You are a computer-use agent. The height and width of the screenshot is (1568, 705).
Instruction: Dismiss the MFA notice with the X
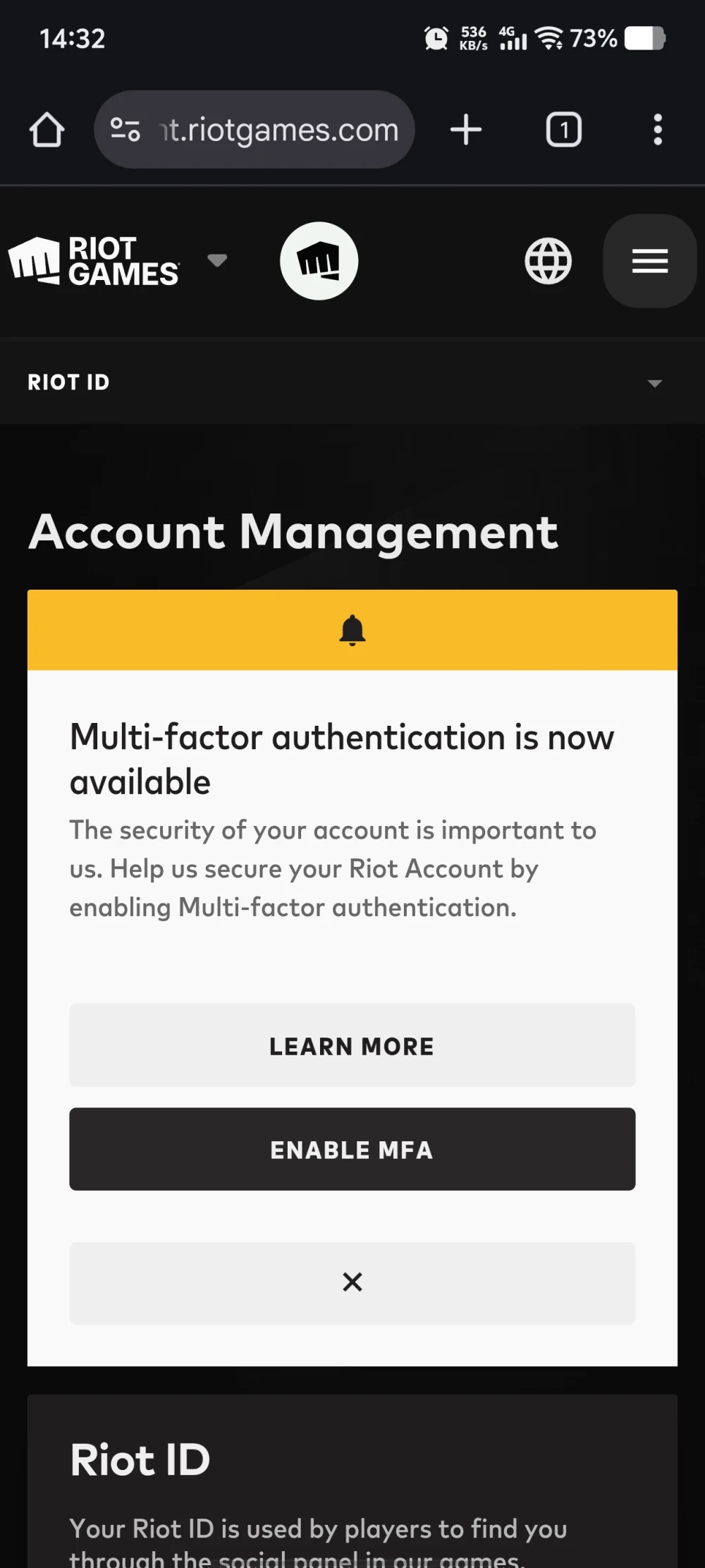pos(352,1282)
